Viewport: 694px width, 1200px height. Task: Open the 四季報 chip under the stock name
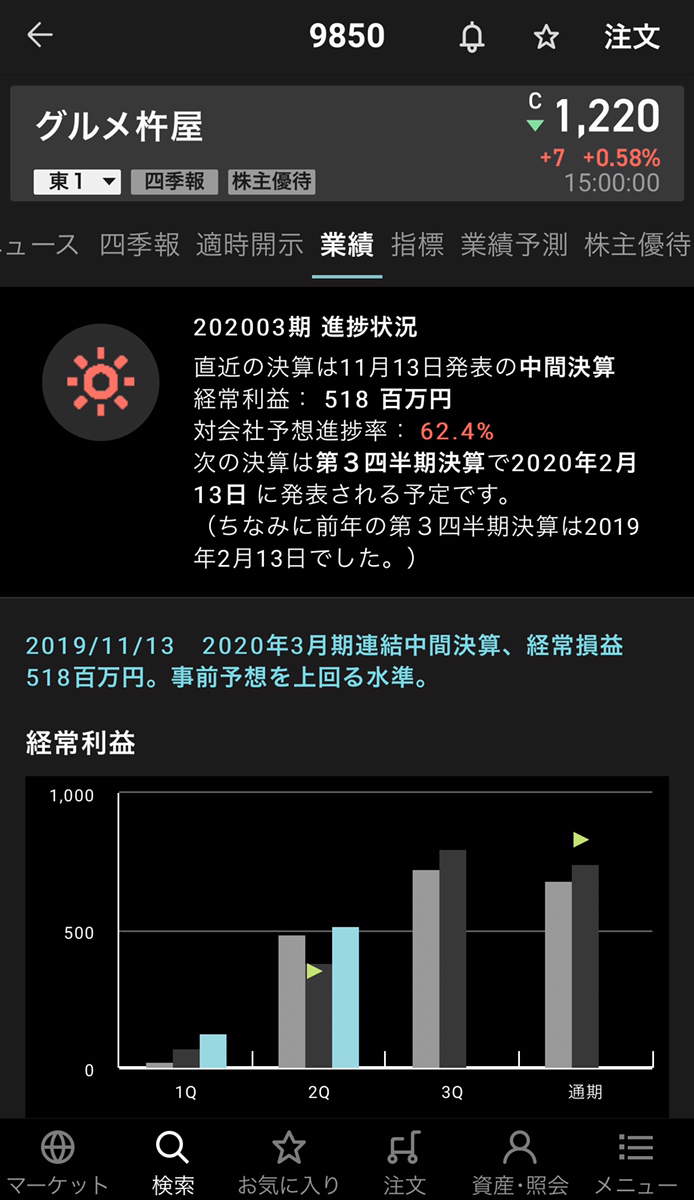click(x=174, y=181)
